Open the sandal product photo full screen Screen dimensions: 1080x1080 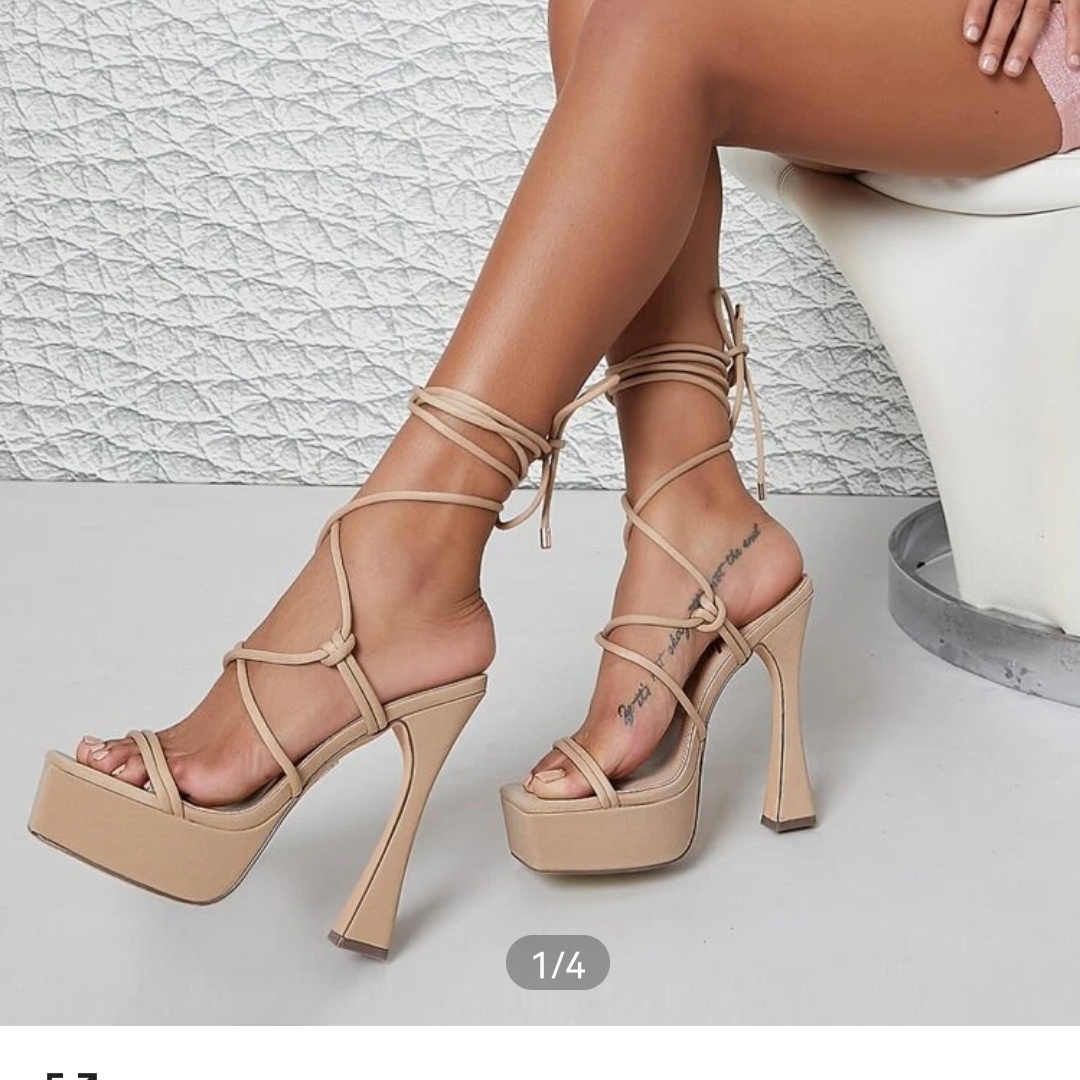540,500
